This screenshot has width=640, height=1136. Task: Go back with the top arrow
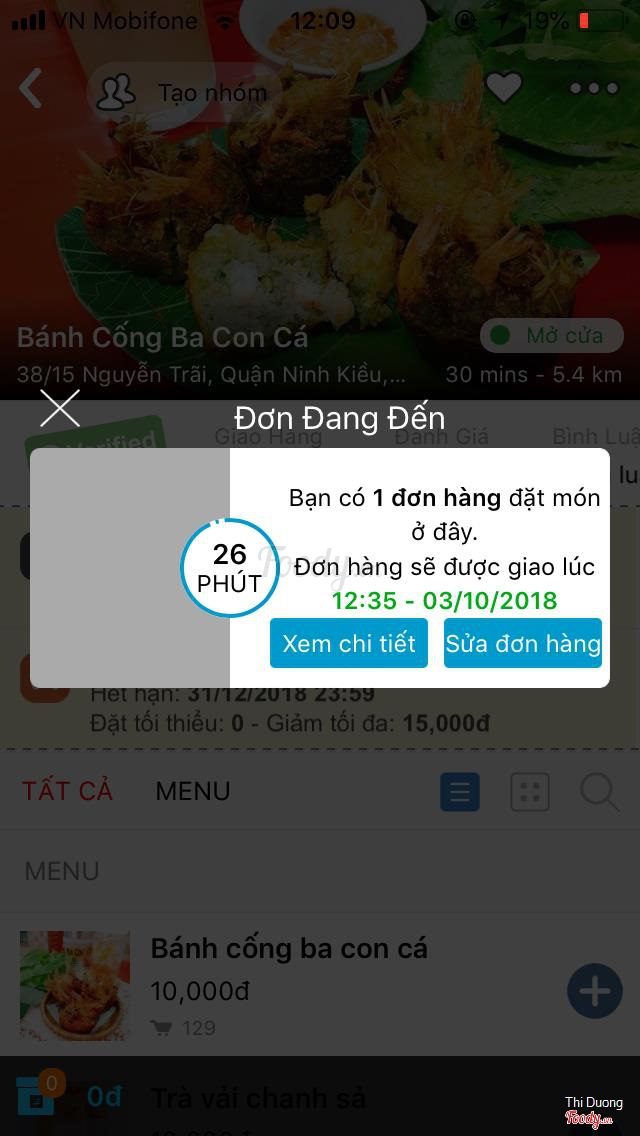point(31,89)
